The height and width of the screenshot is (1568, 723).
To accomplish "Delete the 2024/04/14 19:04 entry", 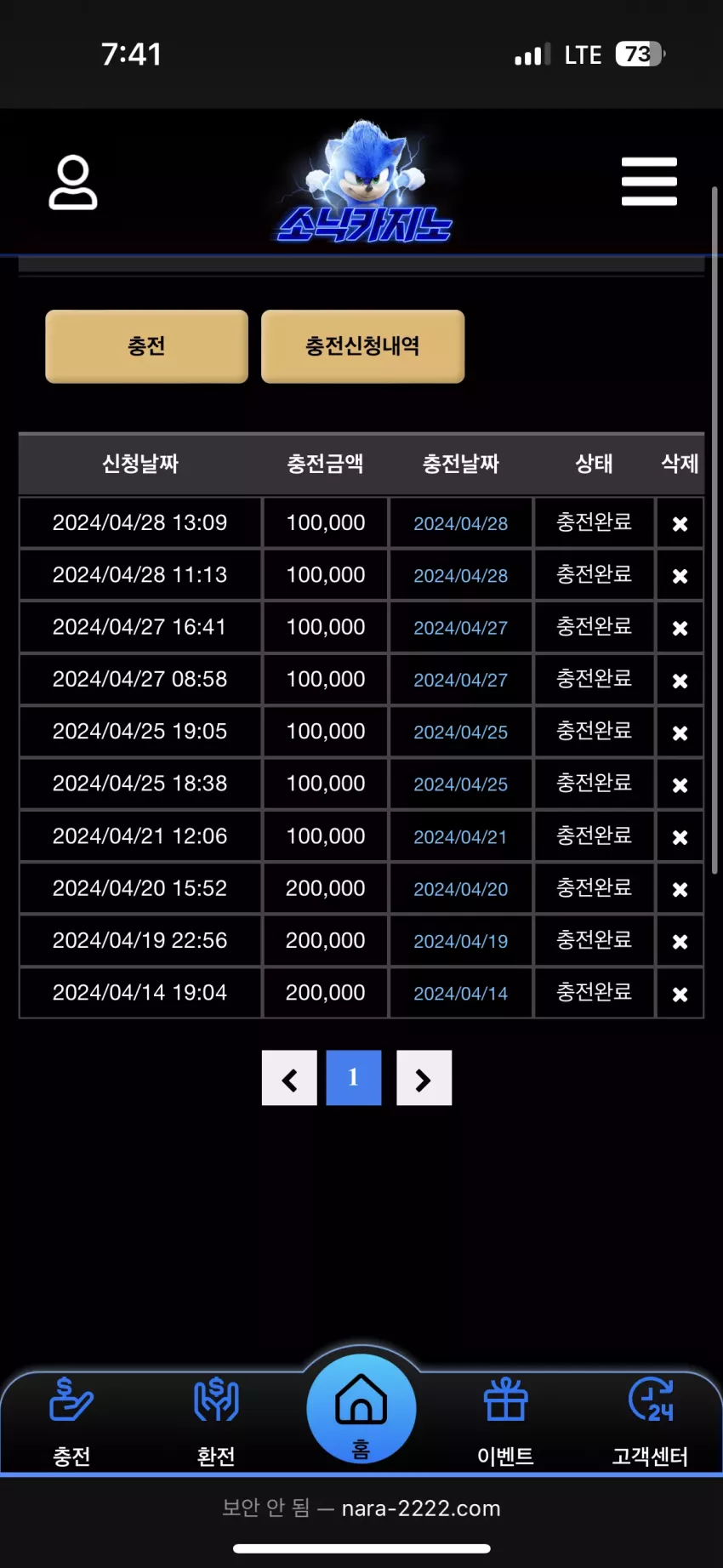I will point(680,994).
